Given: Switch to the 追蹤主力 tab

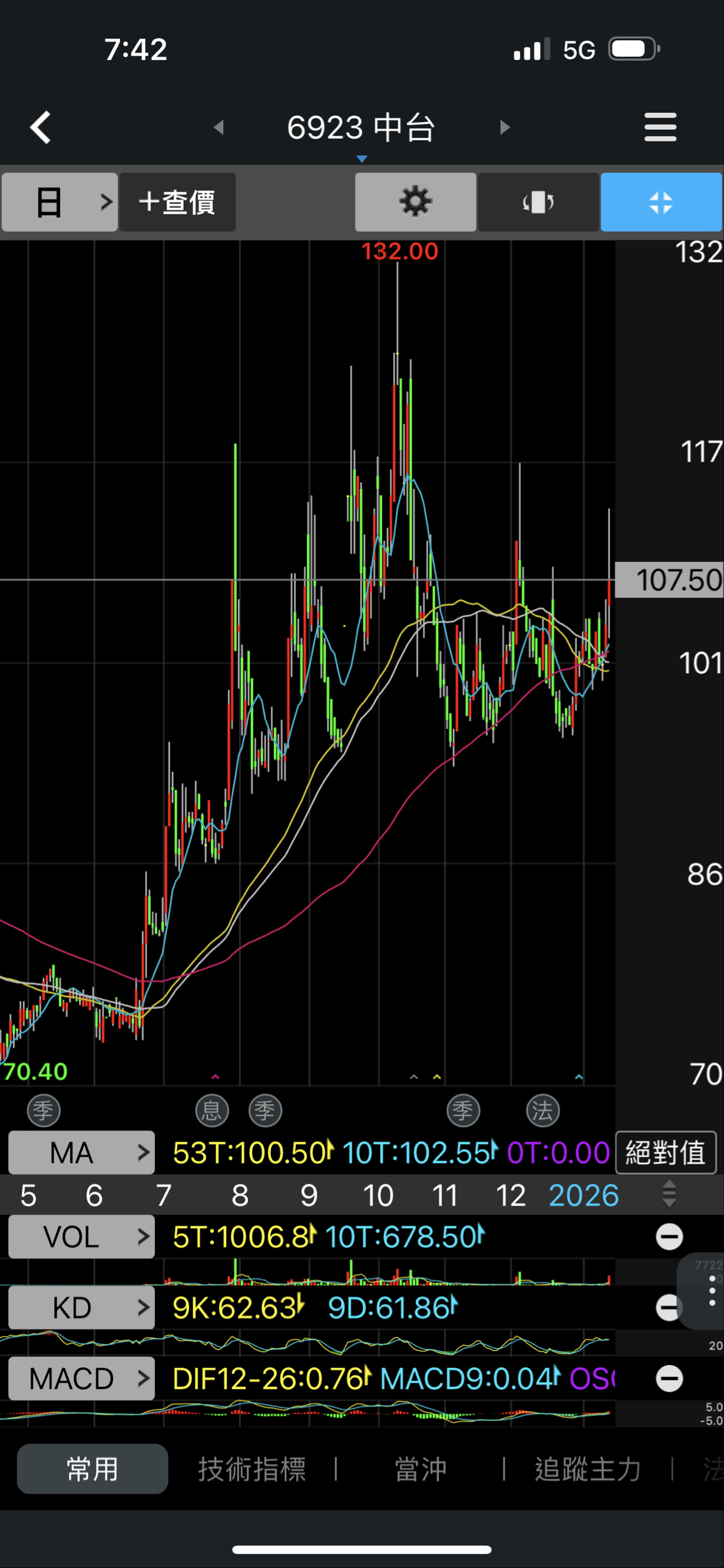Looking at the screenshot, I should click(588, 1469).
